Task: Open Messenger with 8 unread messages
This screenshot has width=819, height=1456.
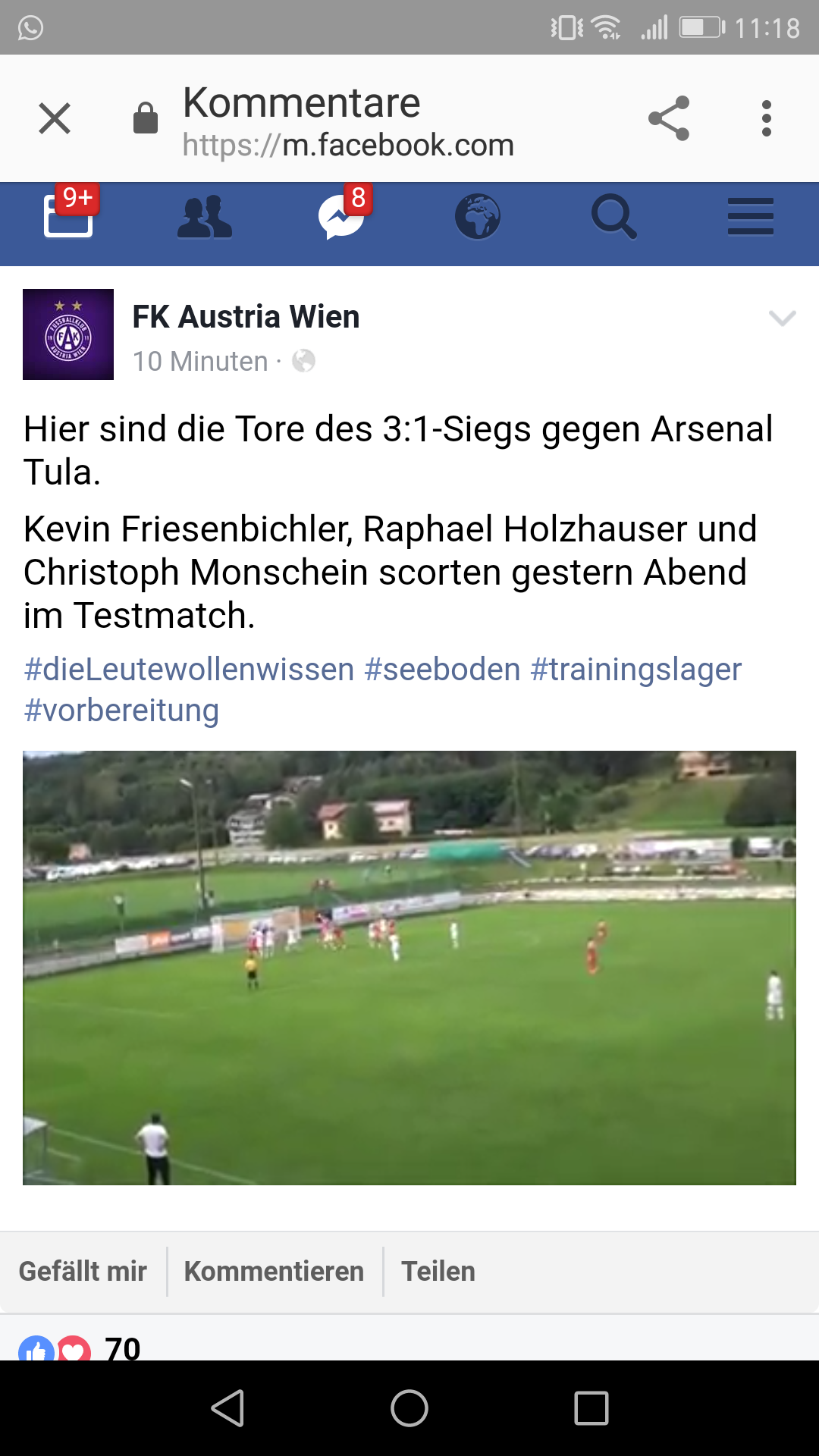Action: pyautogui.click(x=342, y=216)
